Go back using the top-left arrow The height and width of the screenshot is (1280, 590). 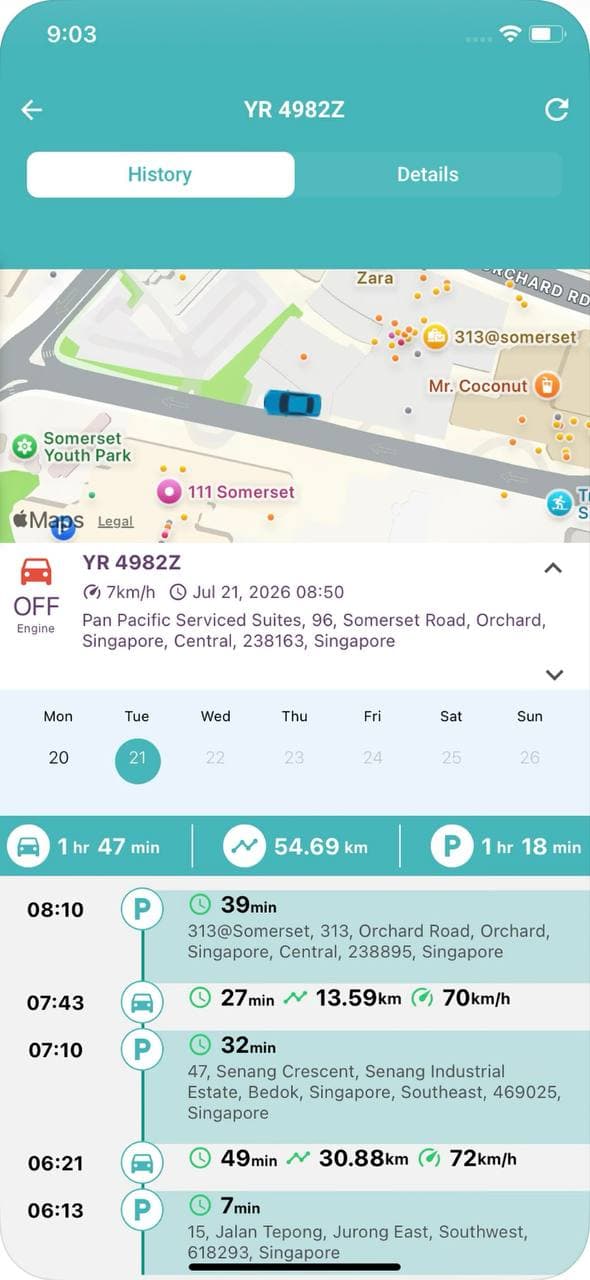(32, 110)
